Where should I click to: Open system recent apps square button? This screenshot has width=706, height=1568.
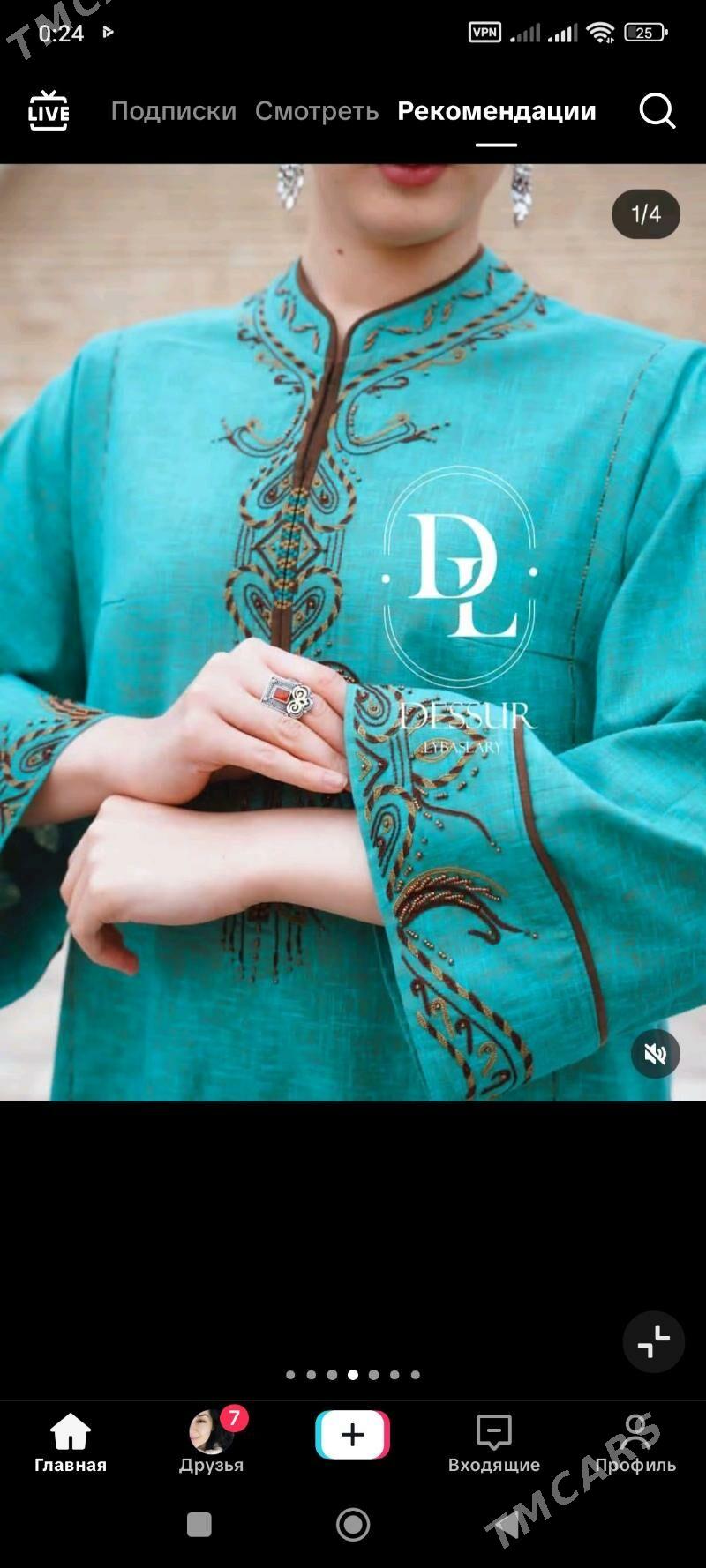click(199, 1524)
